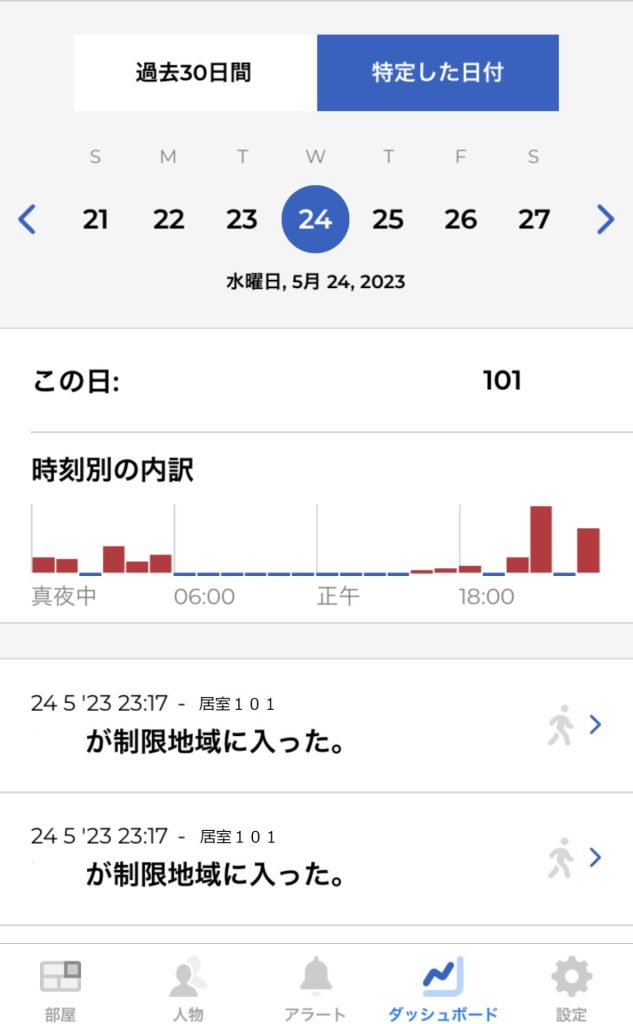Pick date 25 in the calendar
This screenshot has height=1024, width=633.
(x=388, y=219)
